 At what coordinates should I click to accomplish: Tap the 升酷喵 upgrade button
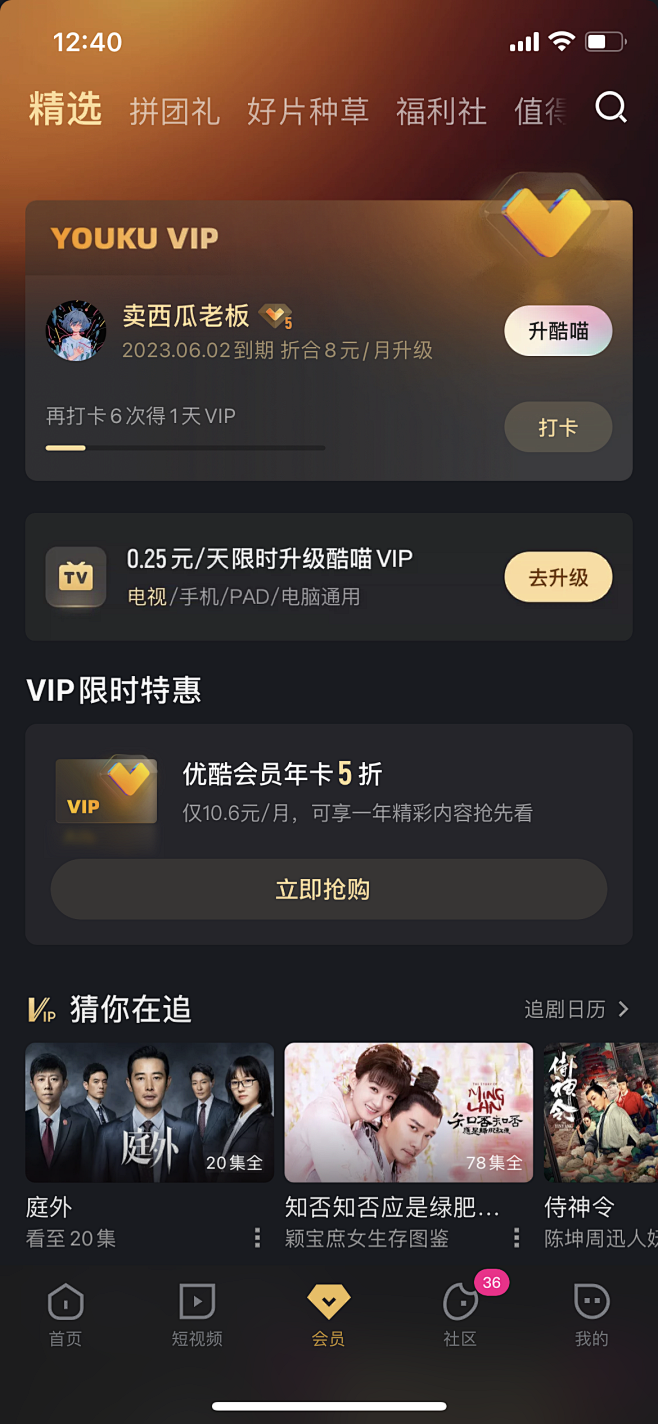[558, 331]
